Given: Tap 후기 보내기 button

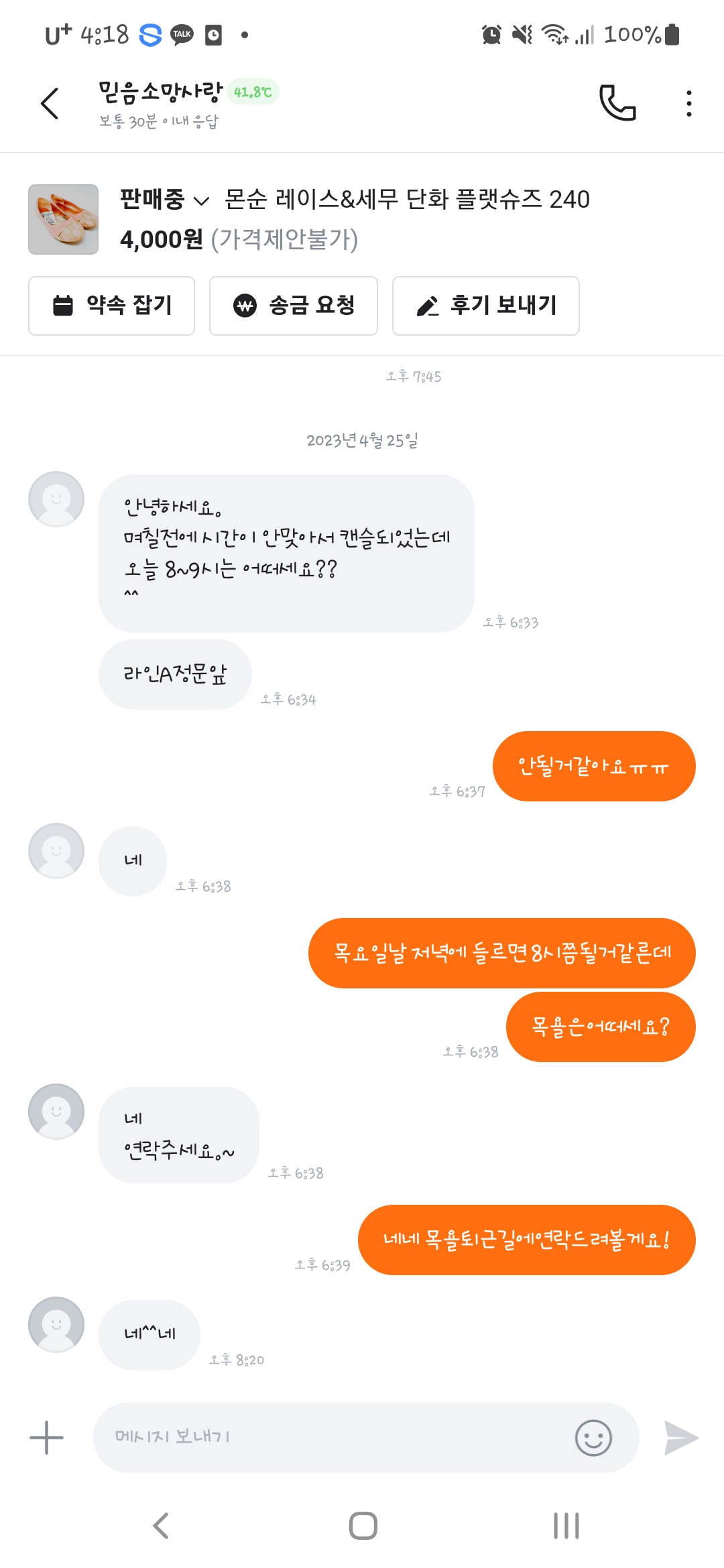Looking at the screenshot, I should pos(485,306).
